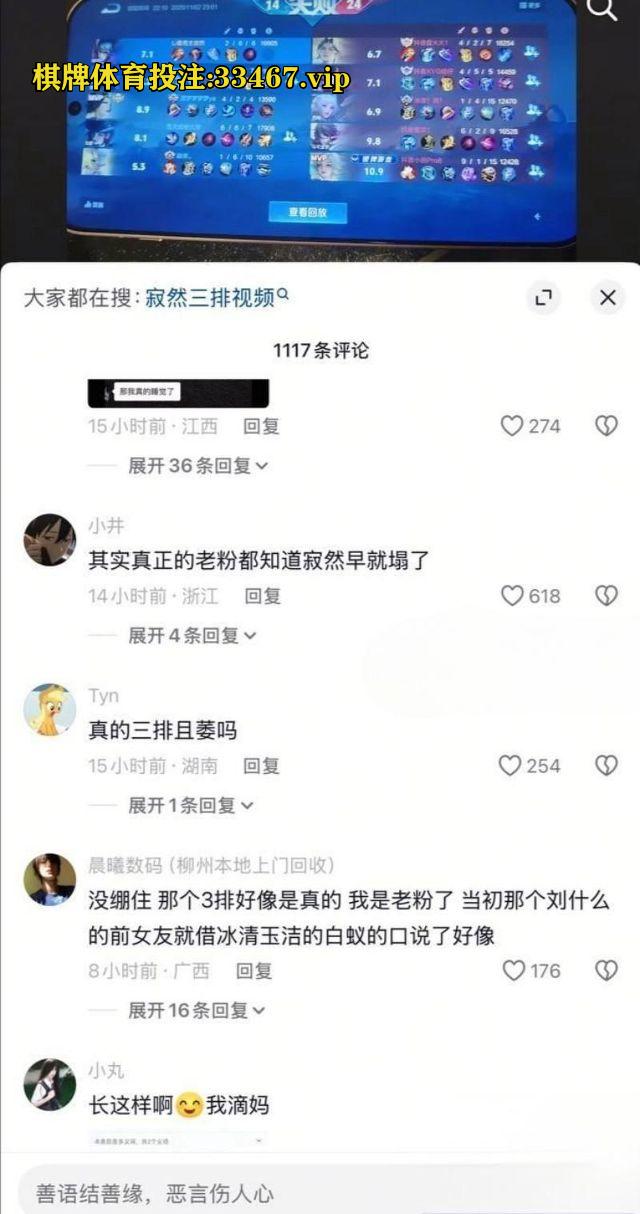Reply to Tyn's comment
The height and width of the screenshot is (1214, 640).
click(x=263, y=766)
